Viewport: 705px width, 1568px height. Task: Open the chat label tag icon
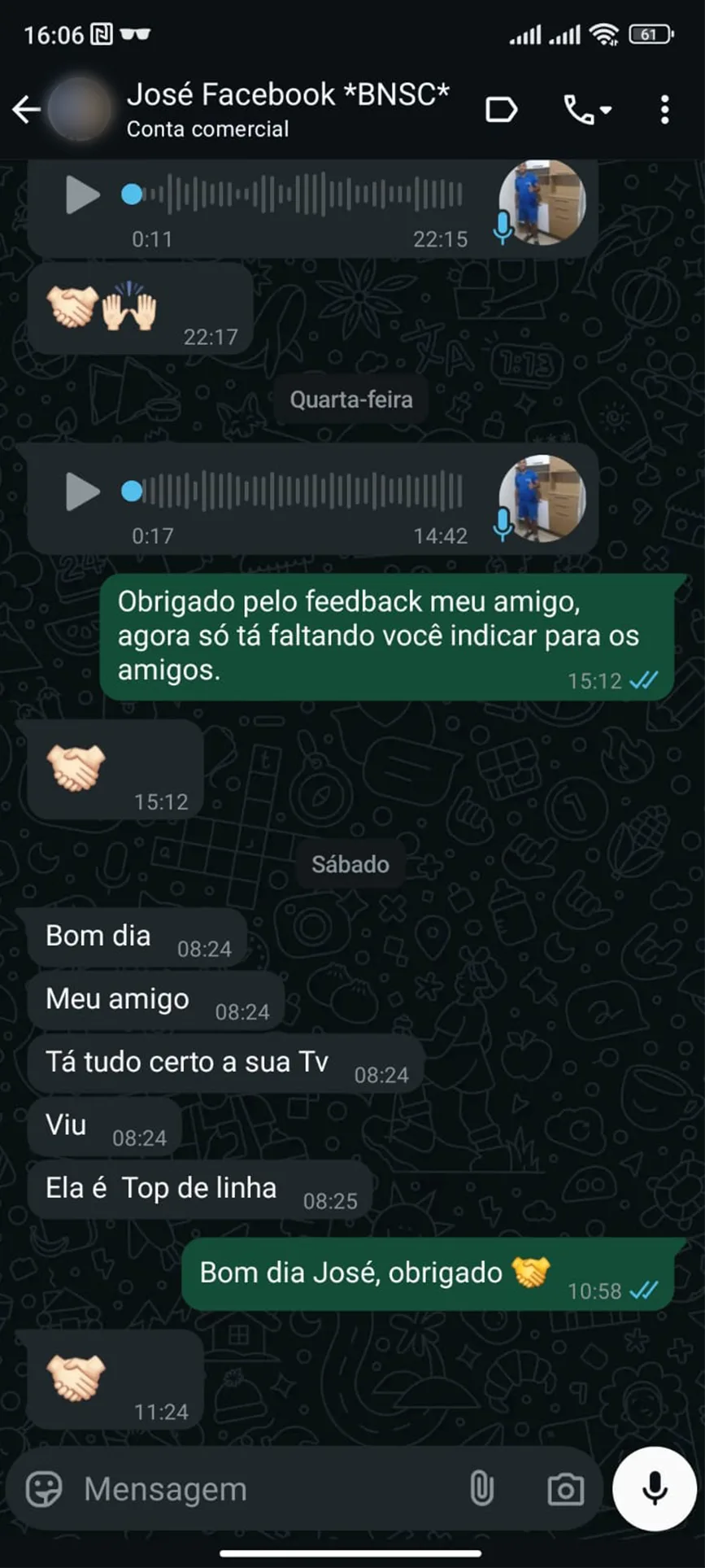501,109
